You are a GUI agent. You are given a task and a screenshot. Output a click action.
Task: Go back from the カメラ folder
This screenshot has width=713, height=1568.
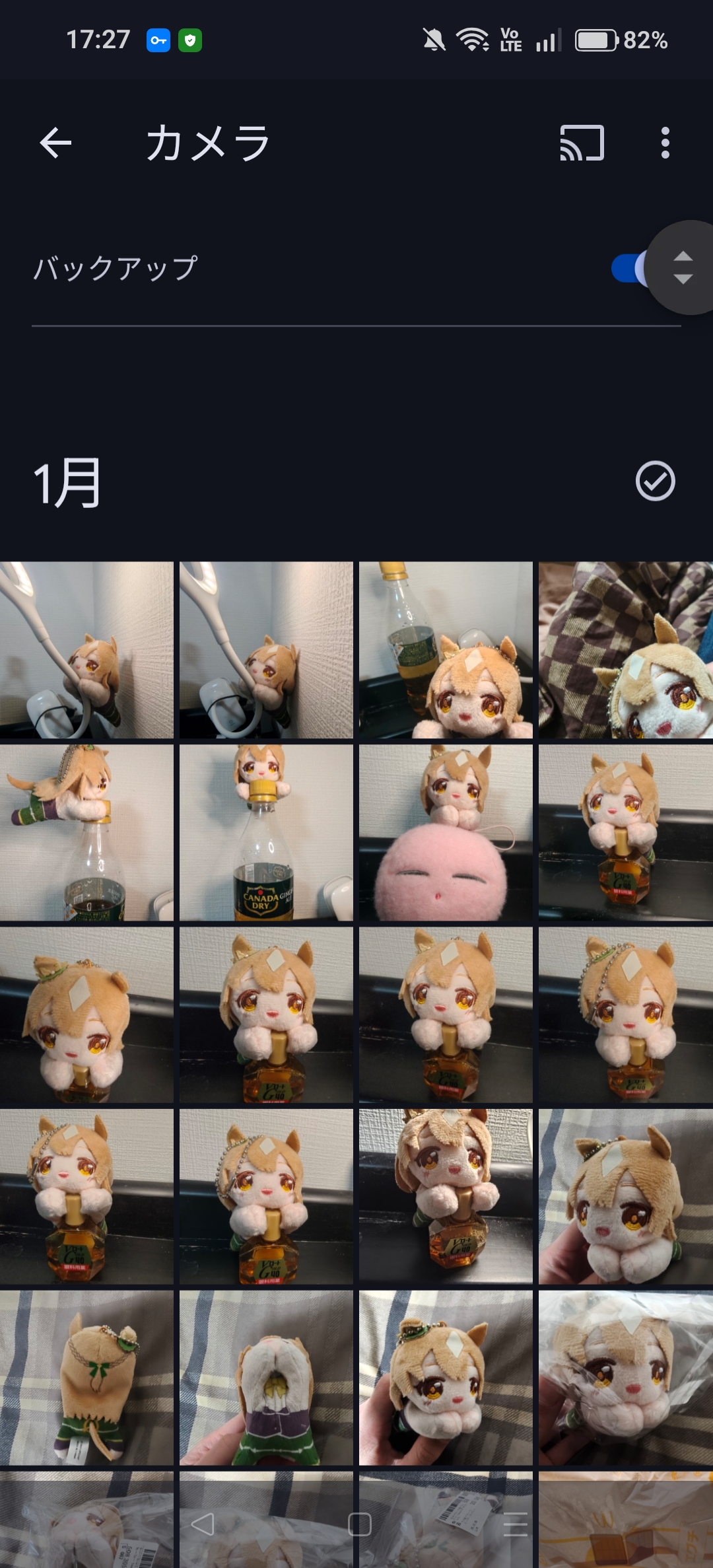(x=55, y=143)
